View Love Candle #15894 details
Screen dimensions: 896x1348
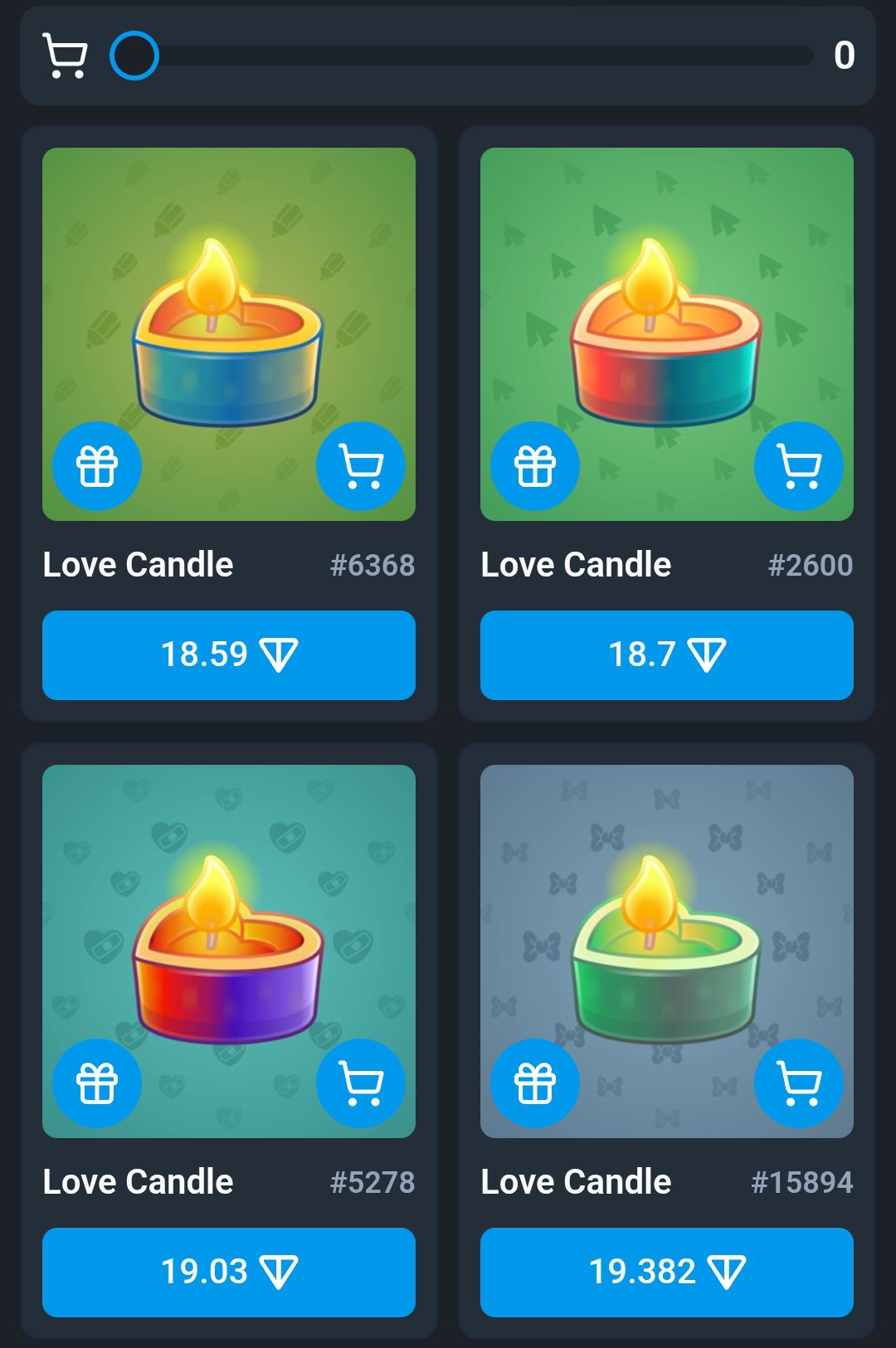point(667,929)
